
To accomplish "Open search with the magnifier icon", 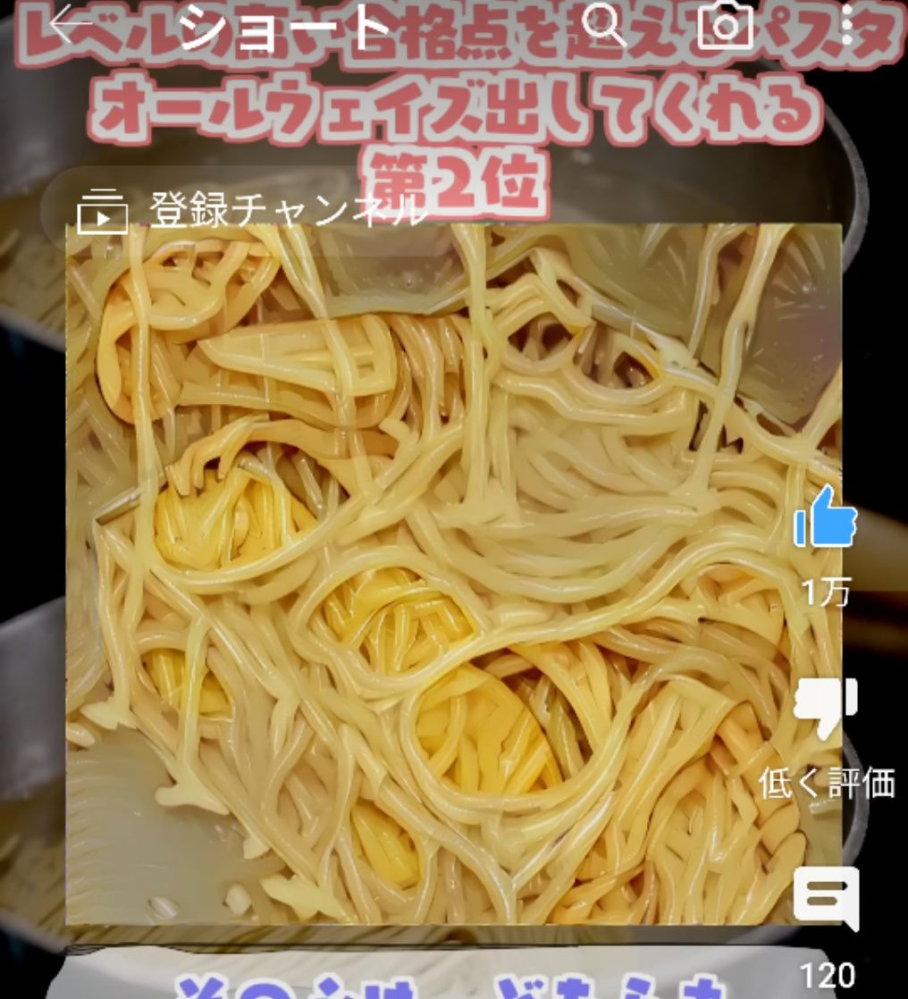I will [x=603, y=28].
